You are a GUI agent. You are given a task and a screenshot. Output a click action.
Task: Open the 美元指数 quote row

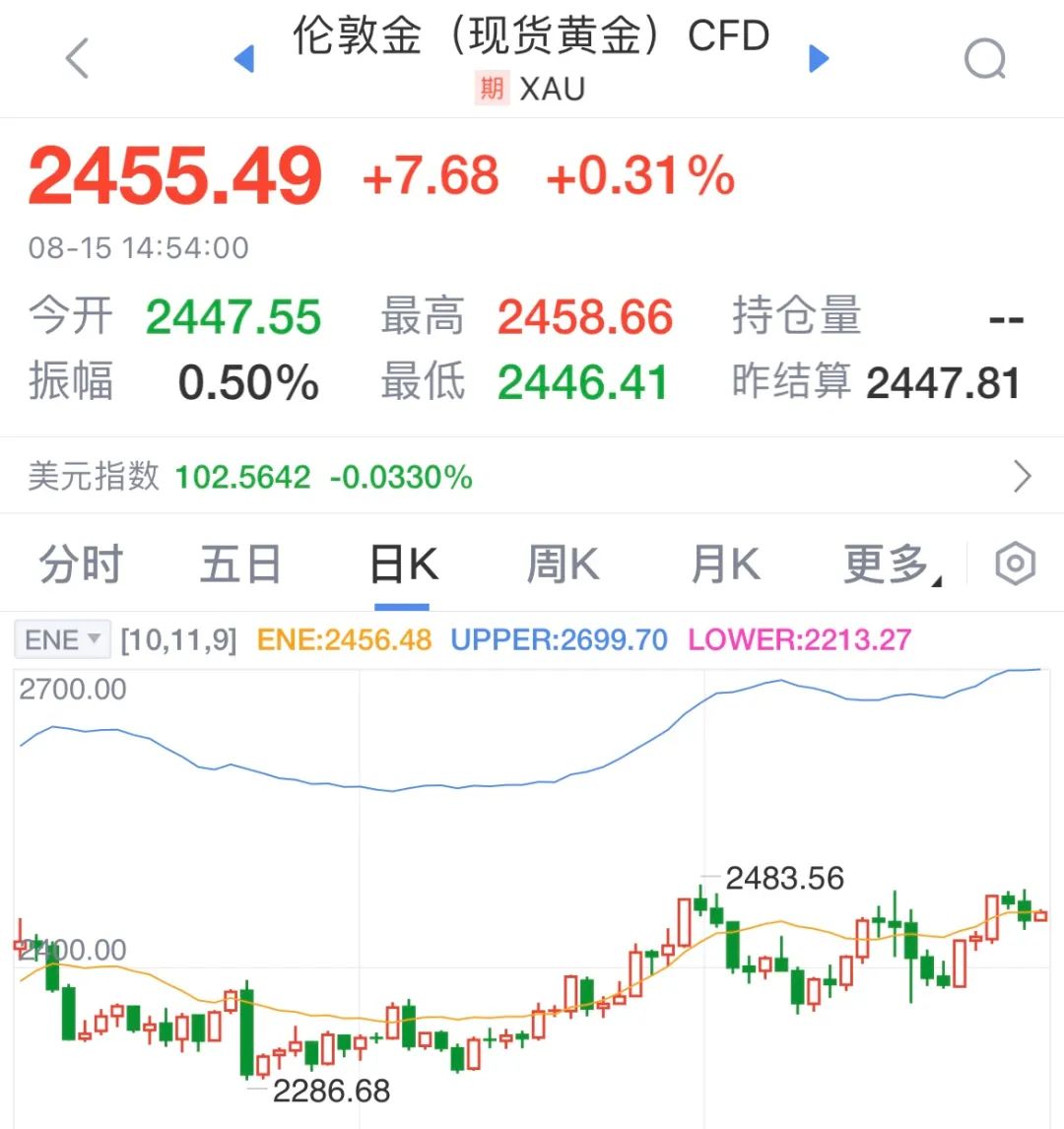tap(532, 477)
